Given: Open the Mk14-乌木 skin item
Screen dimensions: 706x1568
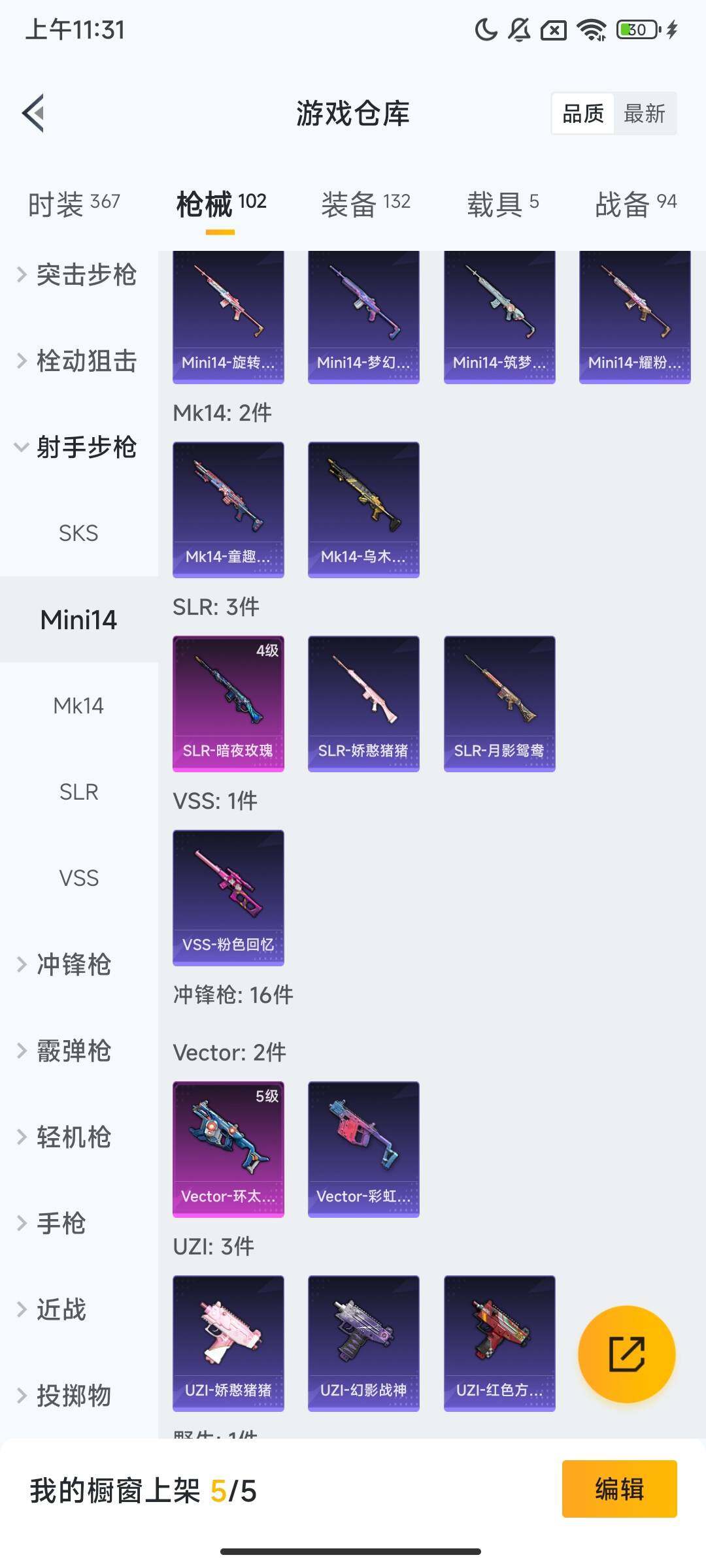Looking at the screenshot, I should [x=363, y=508].
